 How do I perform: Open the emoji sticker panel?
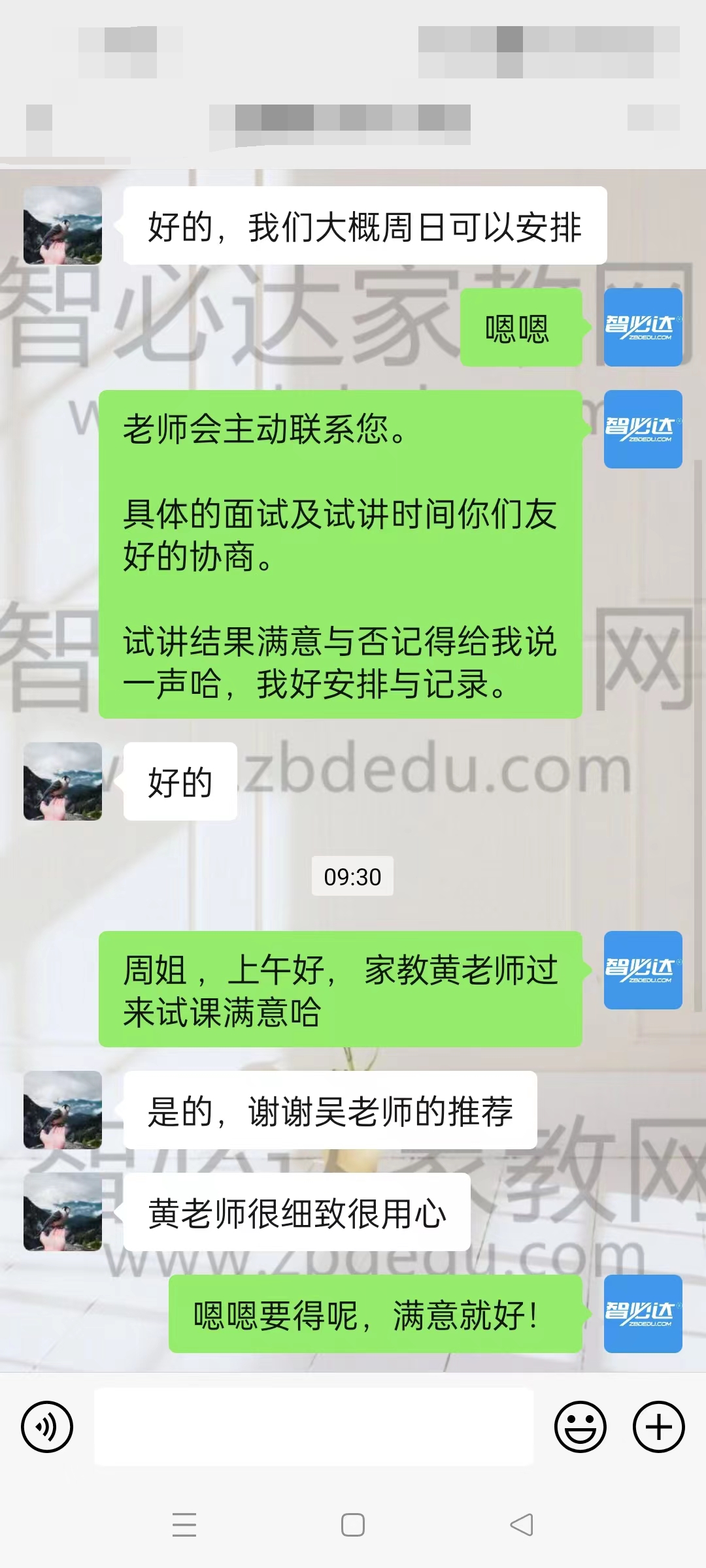(x=580, y=1427)
